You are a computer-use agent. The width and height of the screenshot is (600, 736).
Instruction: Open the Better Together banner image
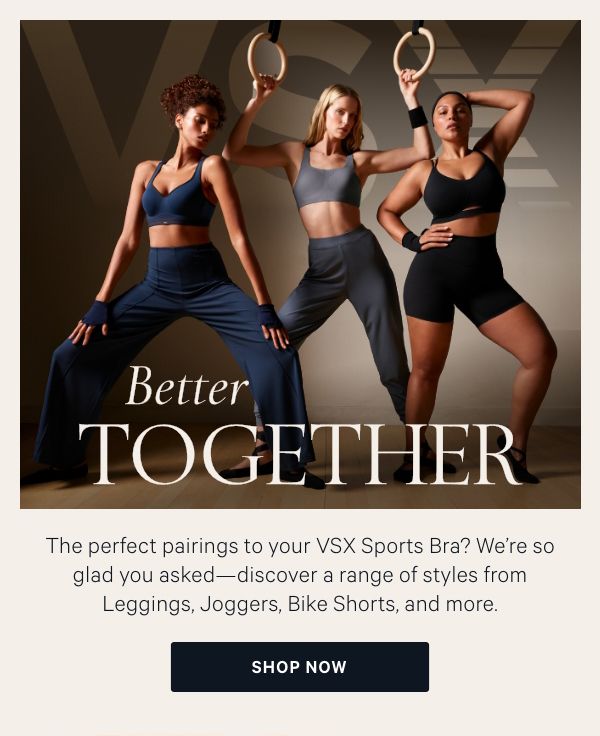300,265
